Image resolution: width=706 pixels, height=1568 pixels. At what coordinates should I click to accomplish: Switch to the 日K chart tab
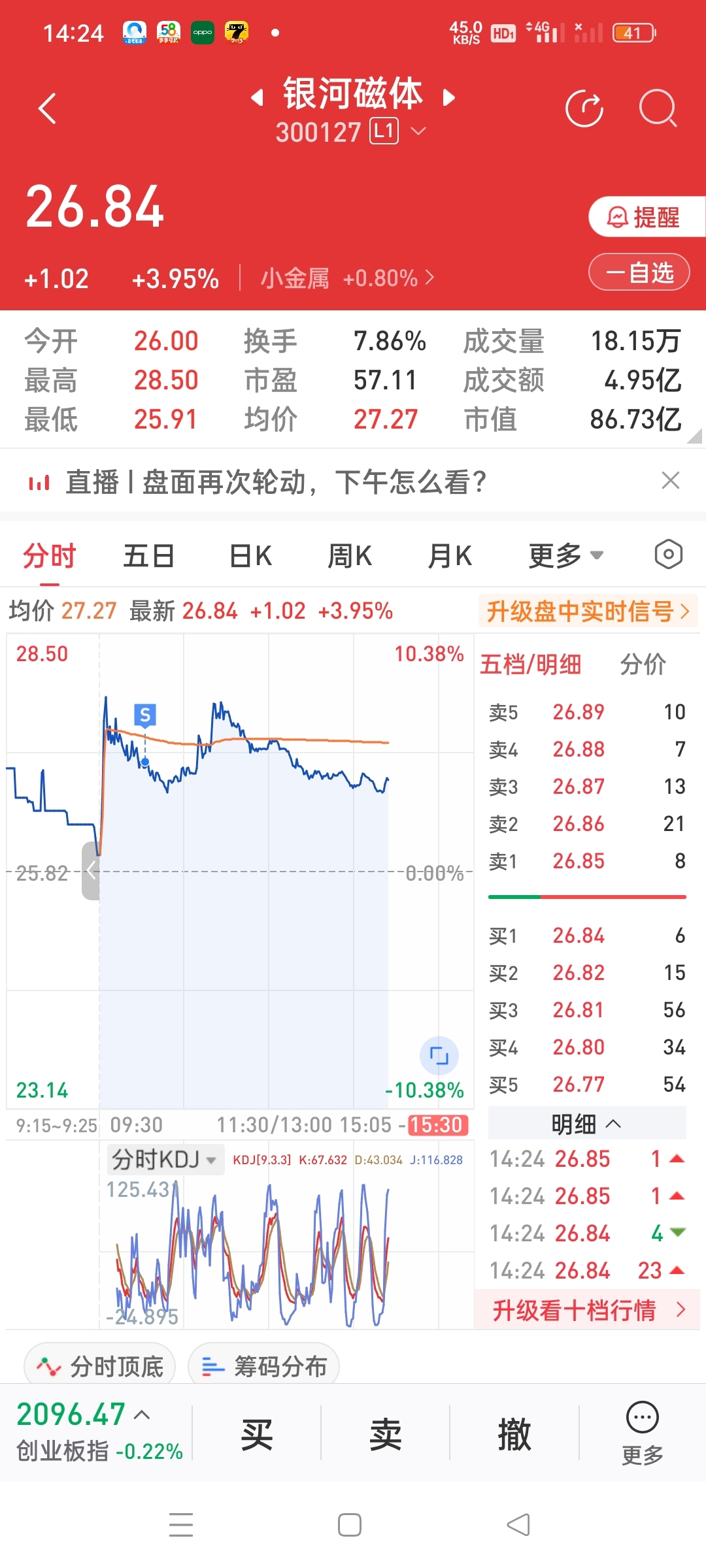tap(250, 557)
